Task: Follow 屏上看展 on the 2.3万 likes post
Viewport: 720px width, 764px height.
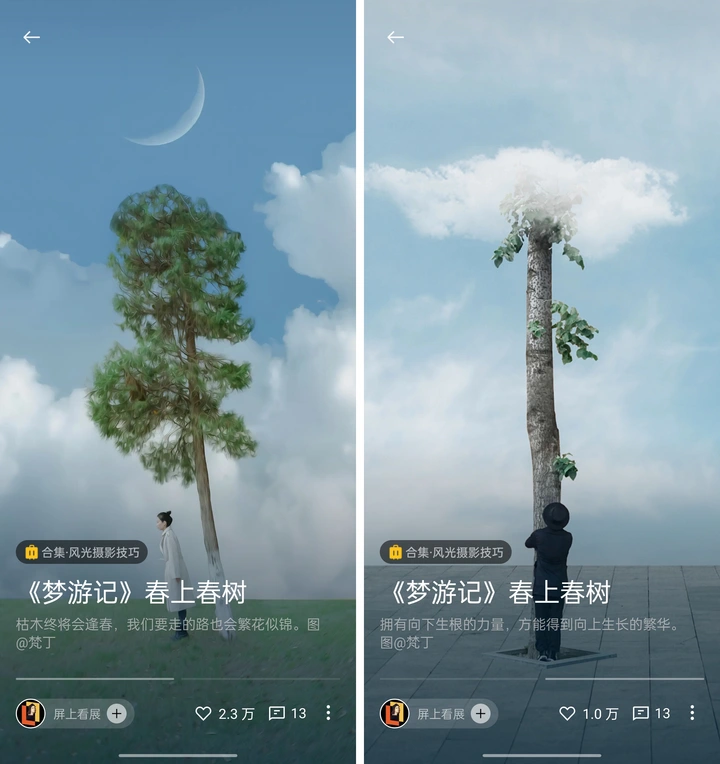Action: click(117, 713)
